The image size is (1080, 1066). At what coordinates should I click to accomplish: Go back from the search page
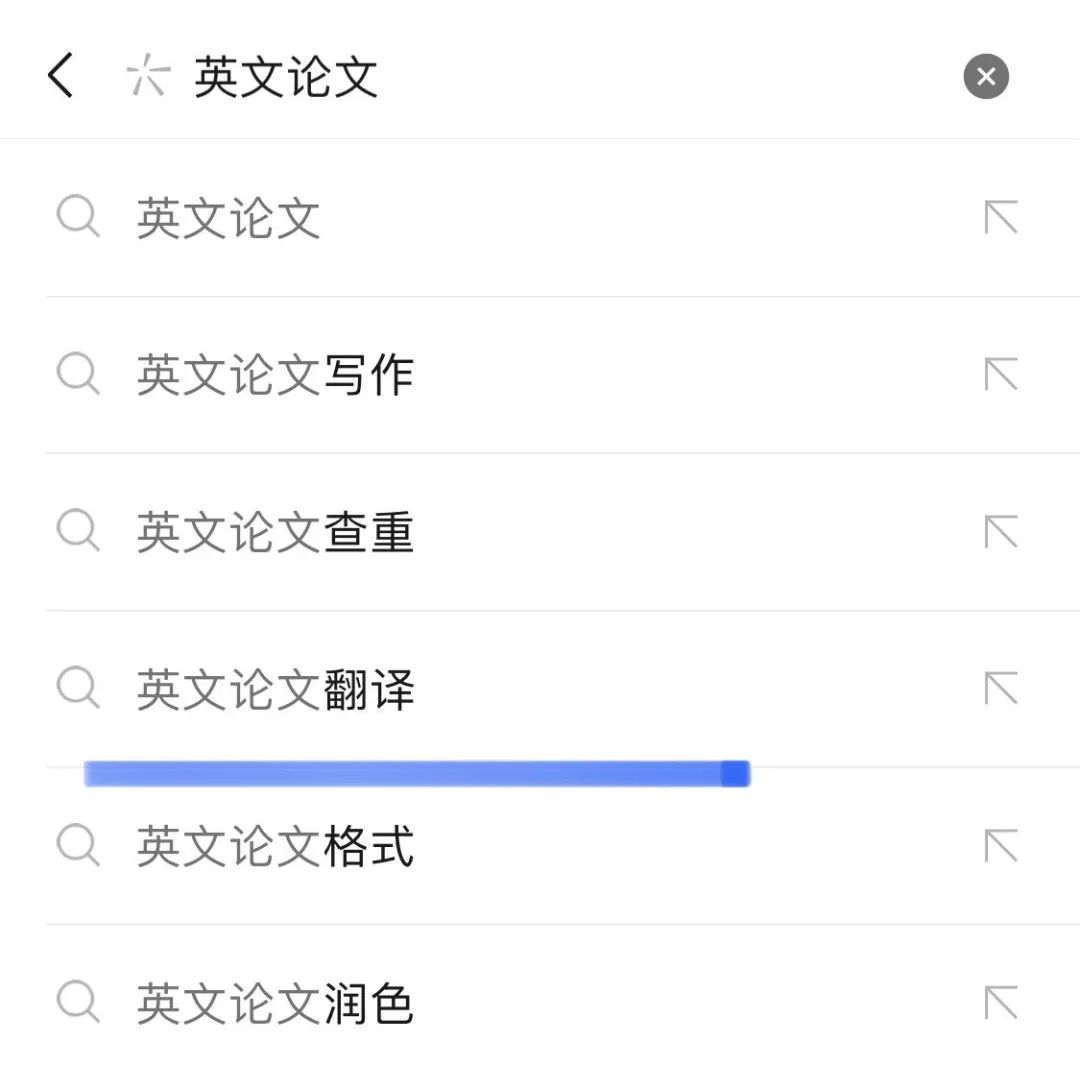point(60,76)
